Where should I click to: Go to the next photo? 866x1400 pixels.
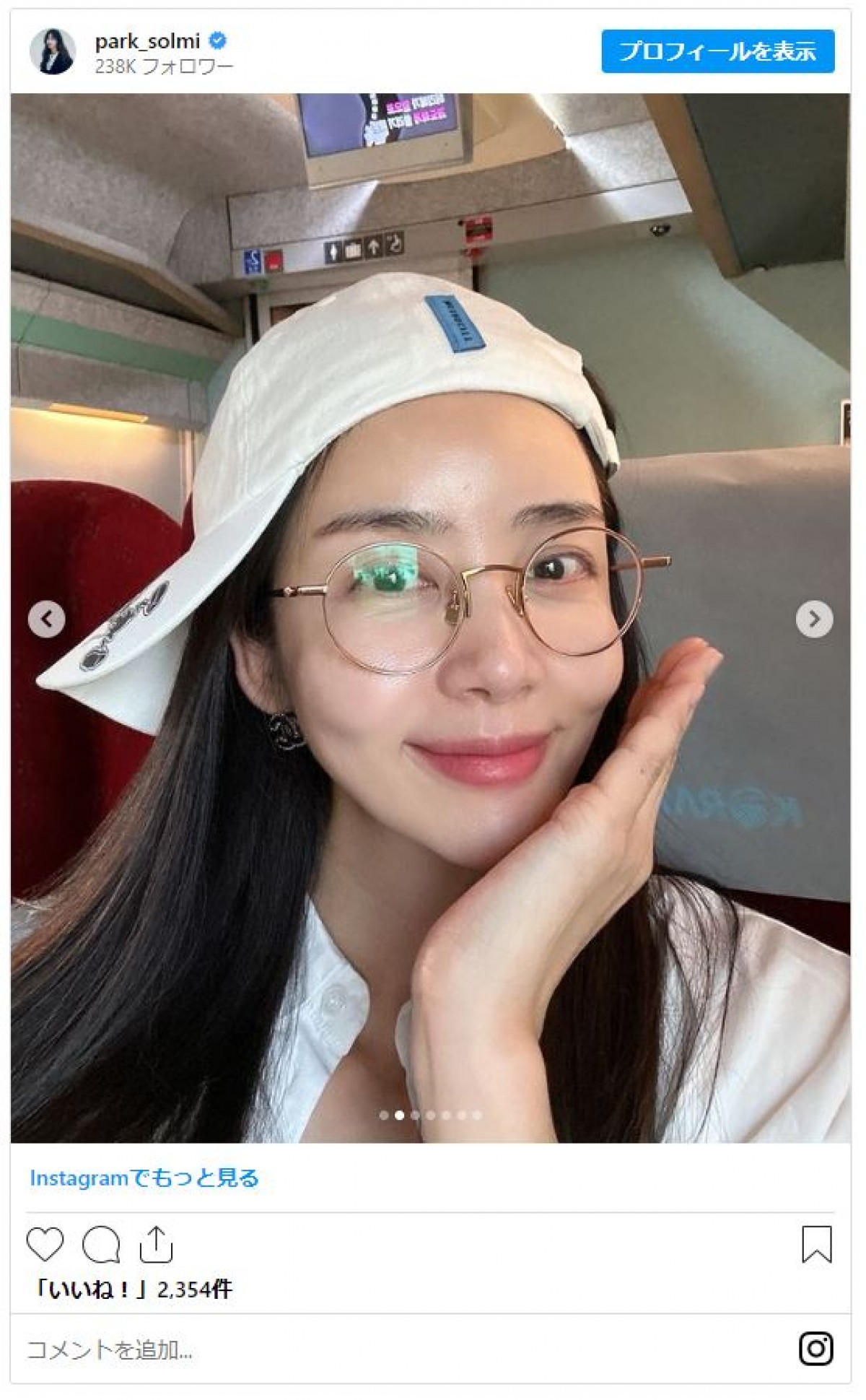coord(814,619)
